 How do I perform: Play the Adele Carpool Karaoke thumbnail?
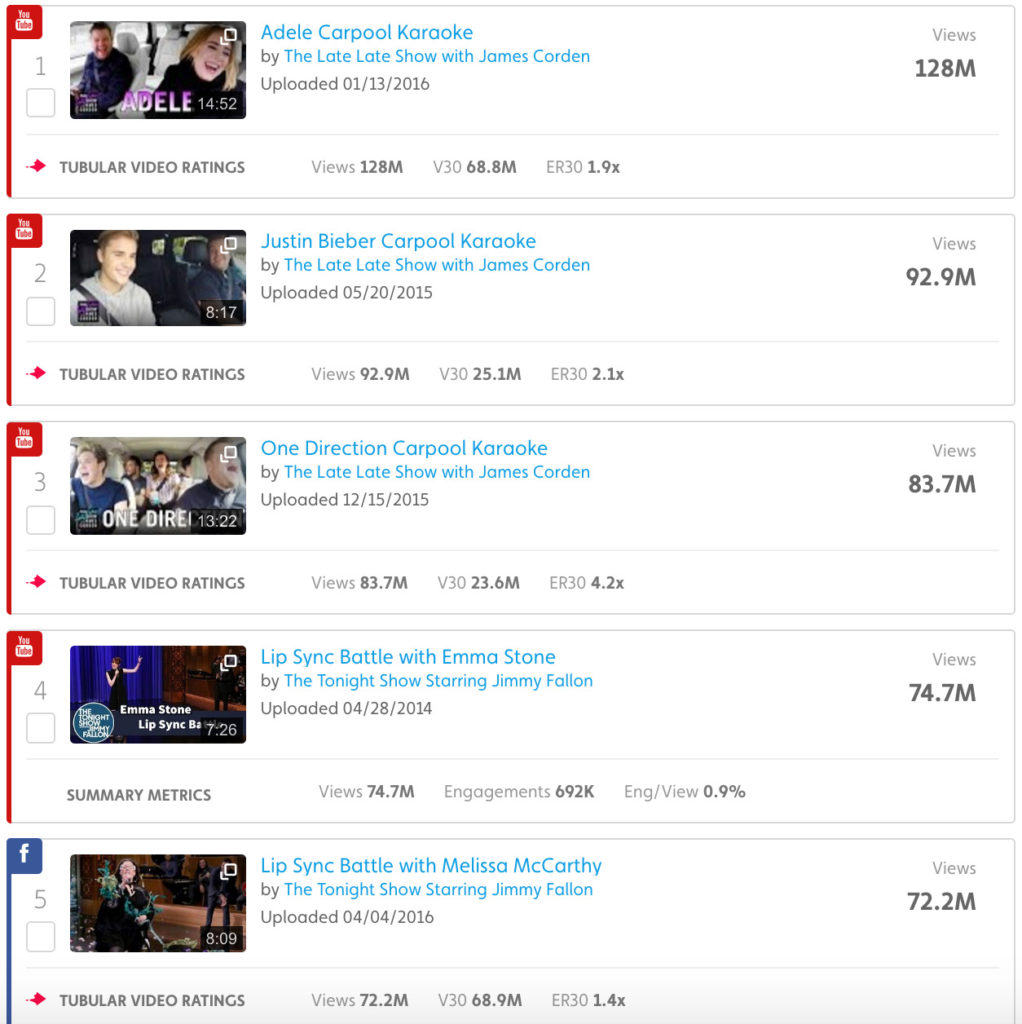pyautogui.click(x=157, y=70)
